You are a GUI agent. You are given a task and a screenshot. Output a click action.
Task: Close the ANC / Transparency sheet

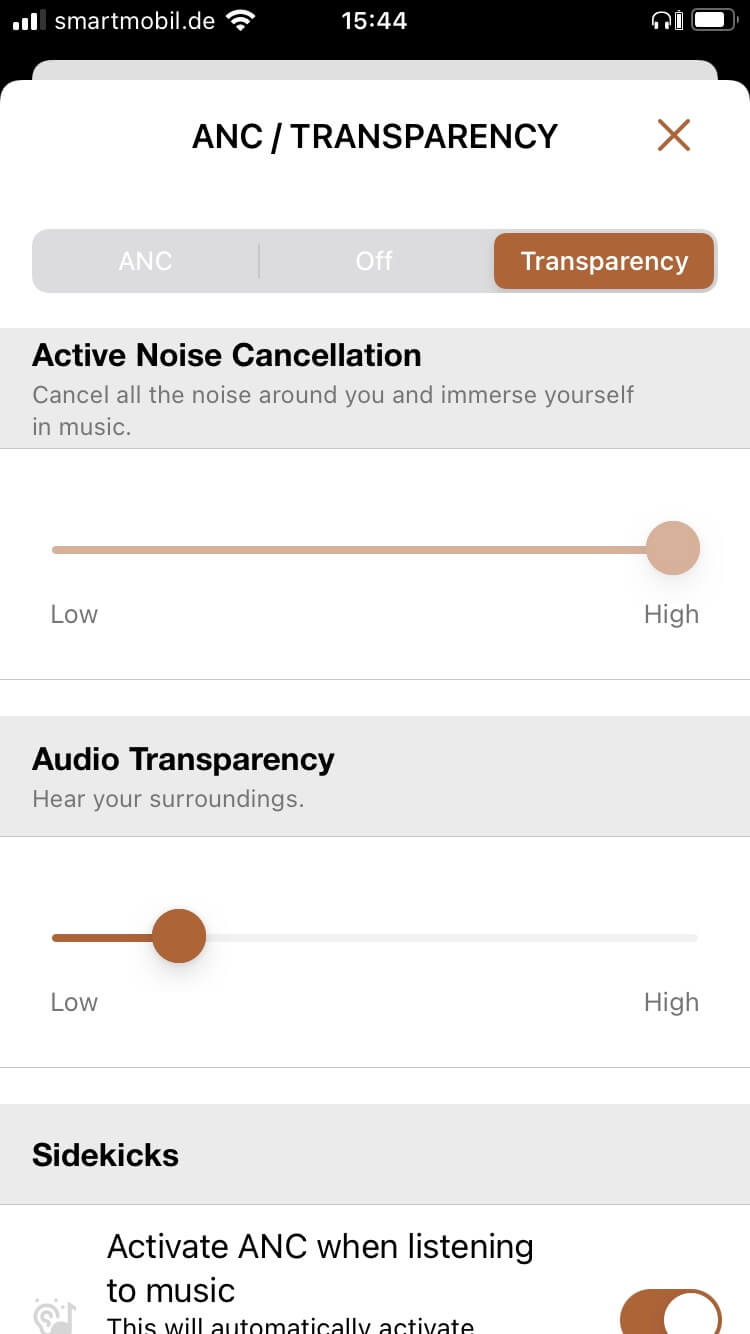coord(674,135)
